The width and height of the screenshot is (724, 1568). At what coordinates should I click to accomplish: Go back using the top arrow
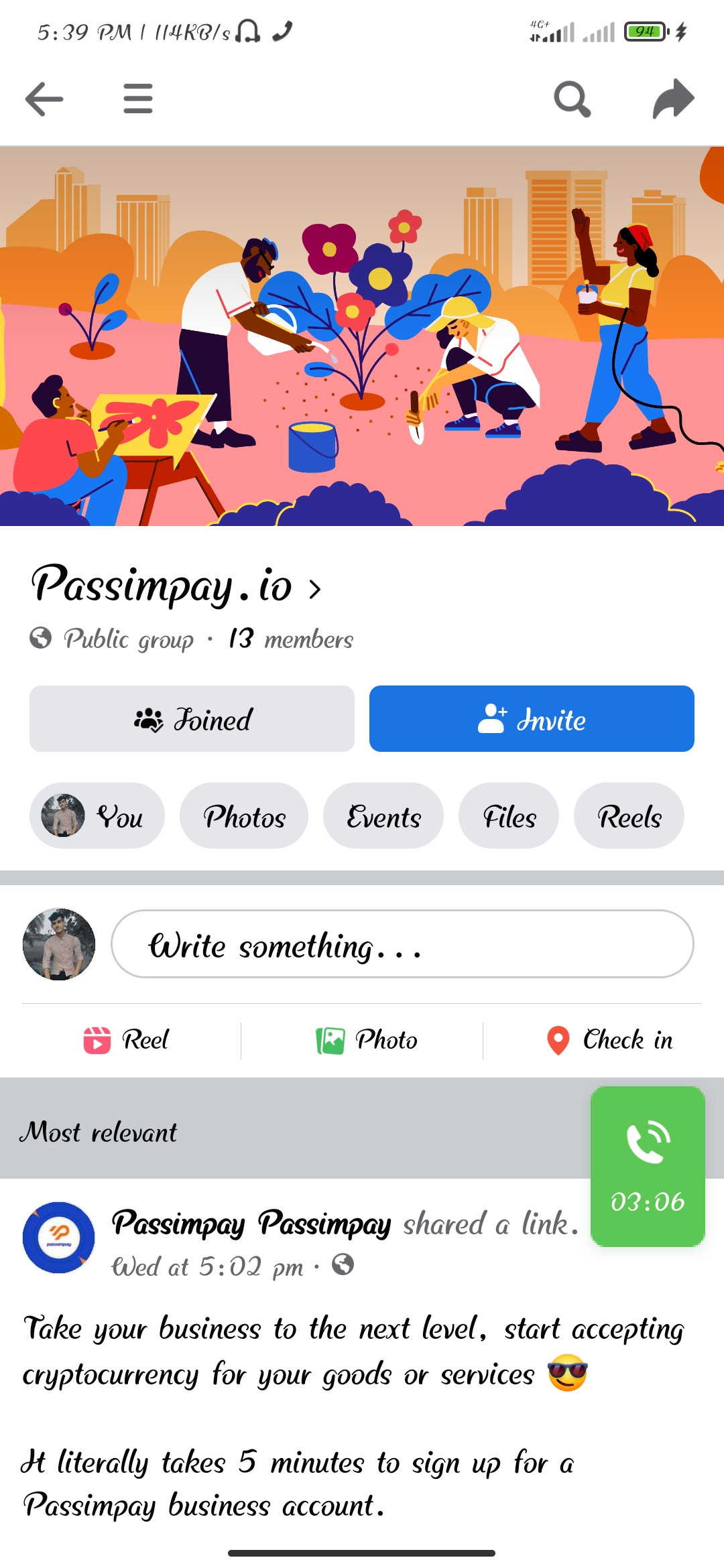[x=44, y=99]
